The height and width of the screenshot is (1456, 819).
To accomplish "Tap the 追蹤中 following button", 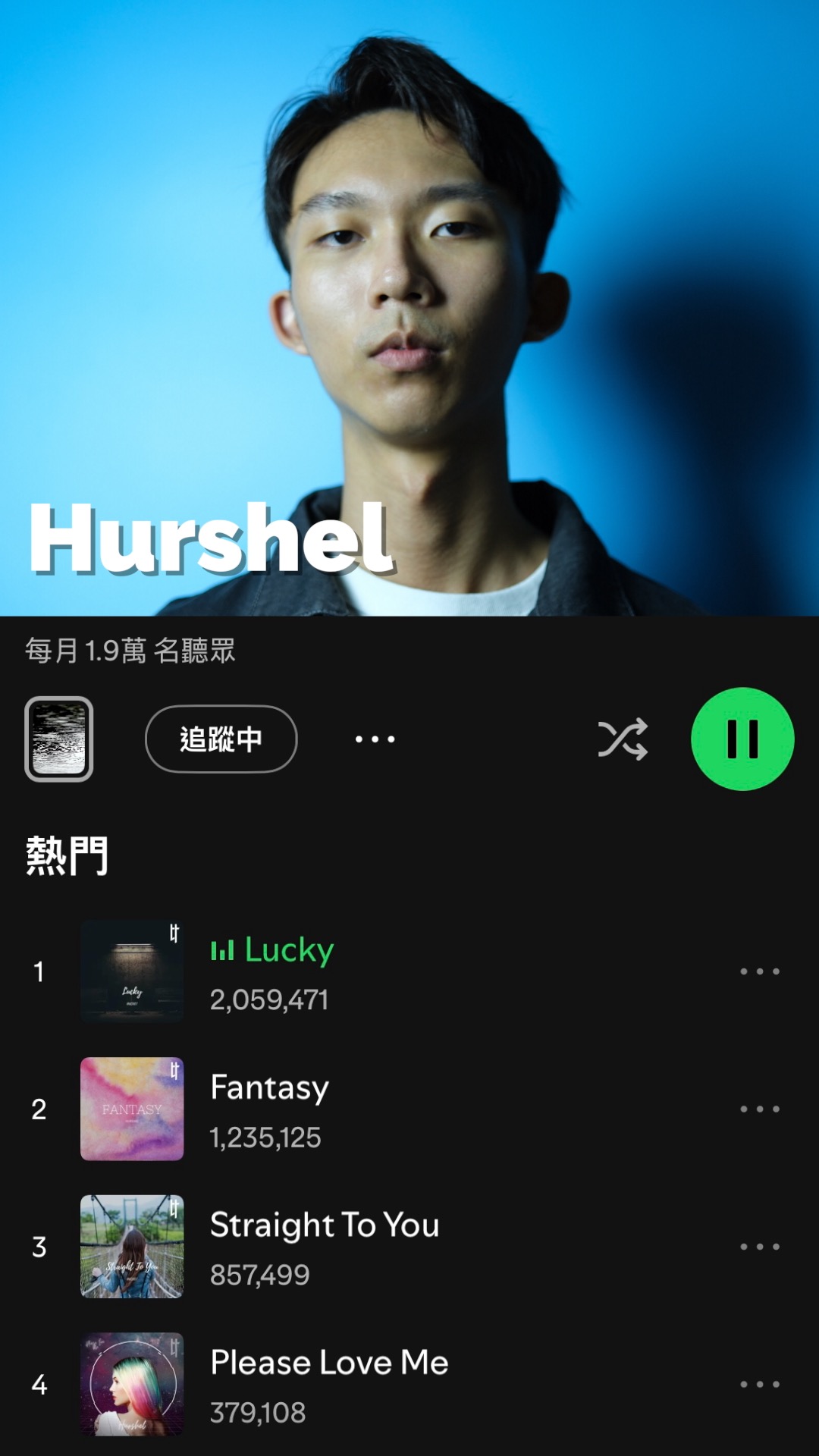I will (x=221, y=739).
